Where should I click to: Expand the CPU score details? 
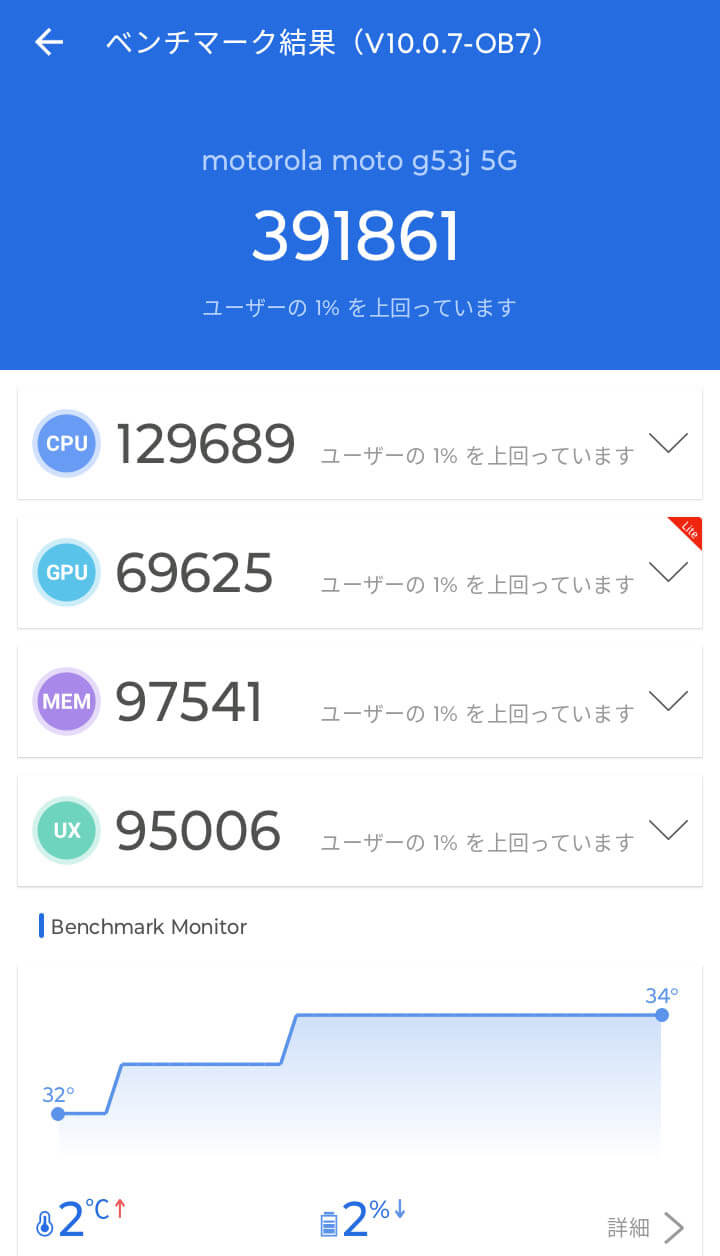(668, 443)
